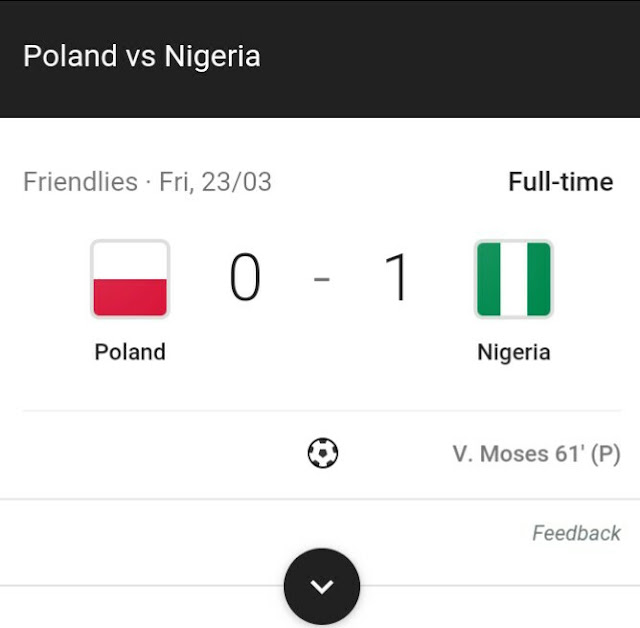Expand match details with the down chevron
This screenshot has width=640, height=628.
[321, 586]
